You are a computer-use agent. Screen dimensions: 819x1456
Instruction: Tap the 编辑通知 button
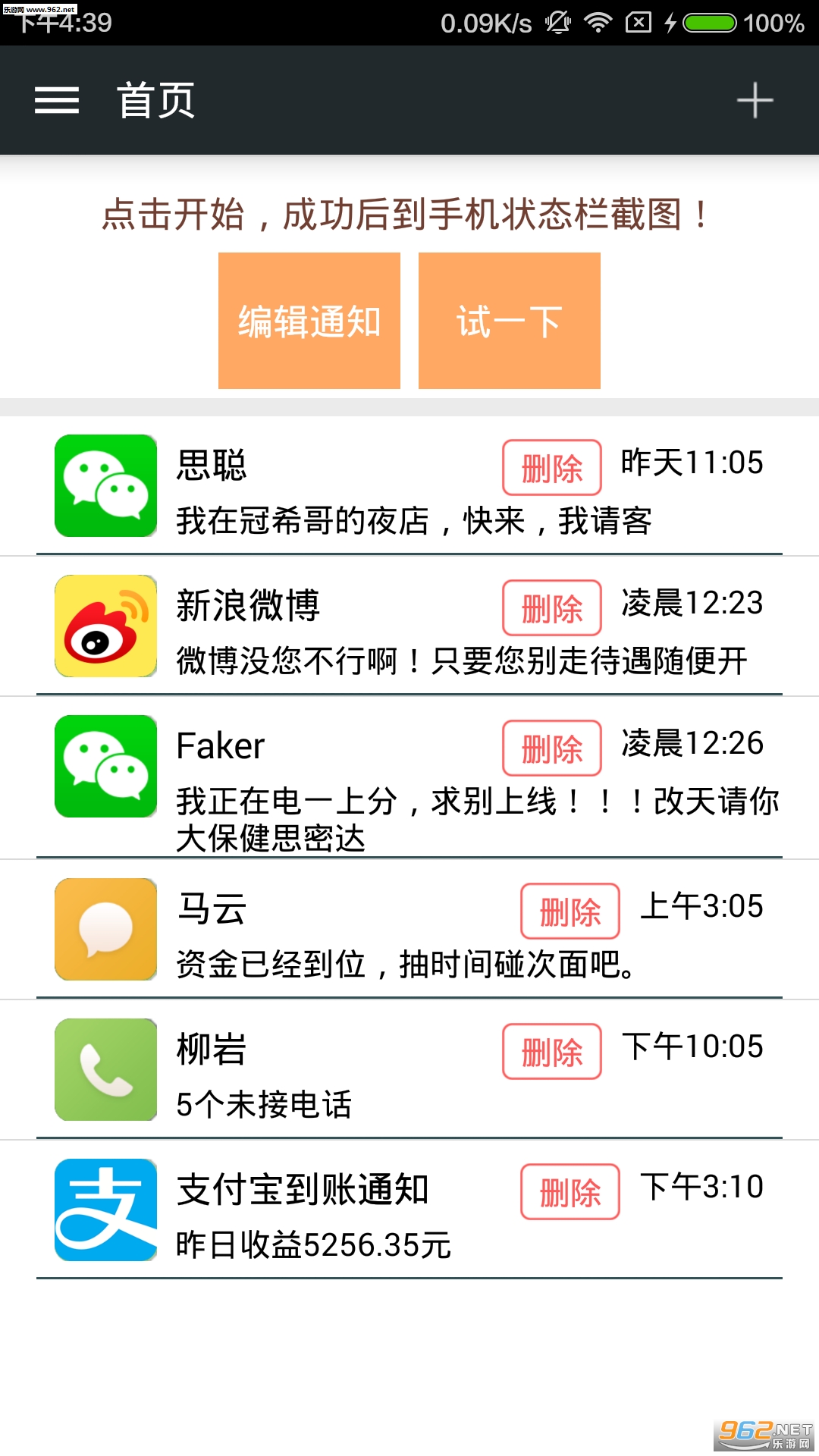pyautogui.click(x=309, y=321)
